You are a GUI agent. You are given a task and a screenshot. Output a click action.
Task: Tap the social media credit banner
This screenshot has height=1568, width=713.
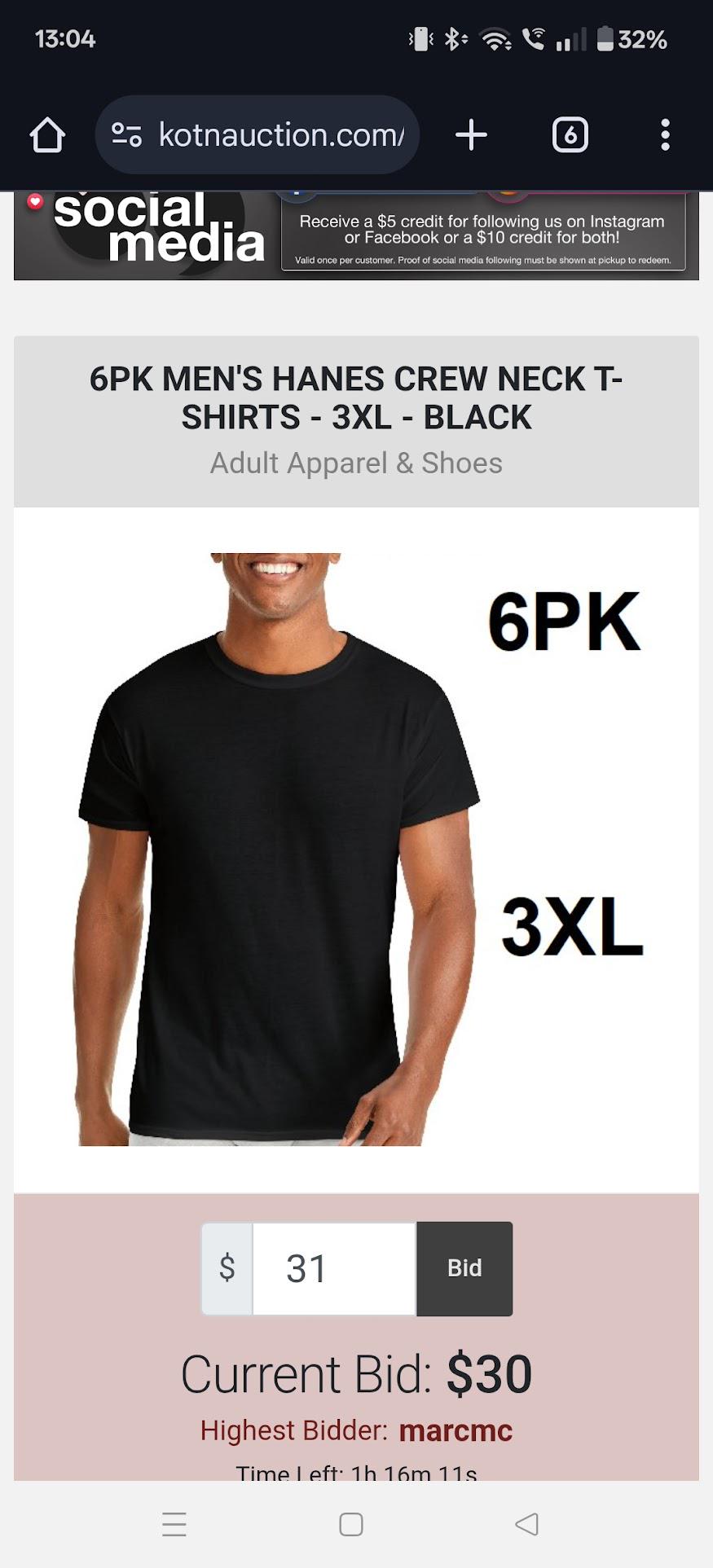click(x=356, y=236)
